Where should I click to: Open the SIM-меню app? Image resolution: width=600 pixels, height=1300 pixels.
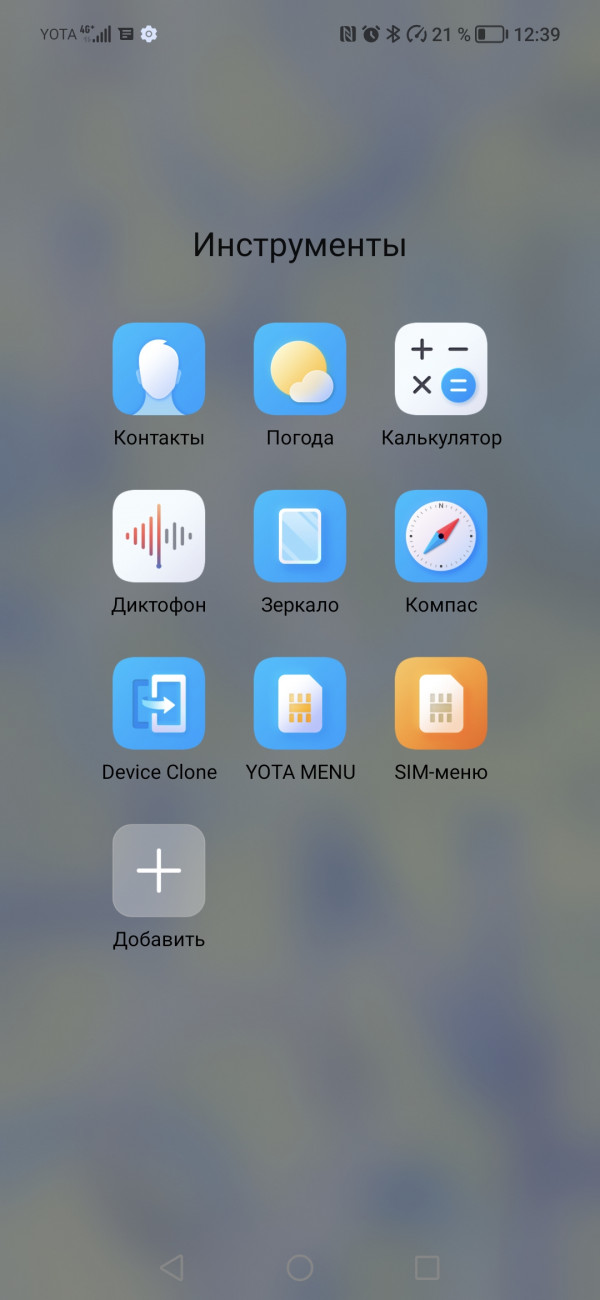pos(441,703)
